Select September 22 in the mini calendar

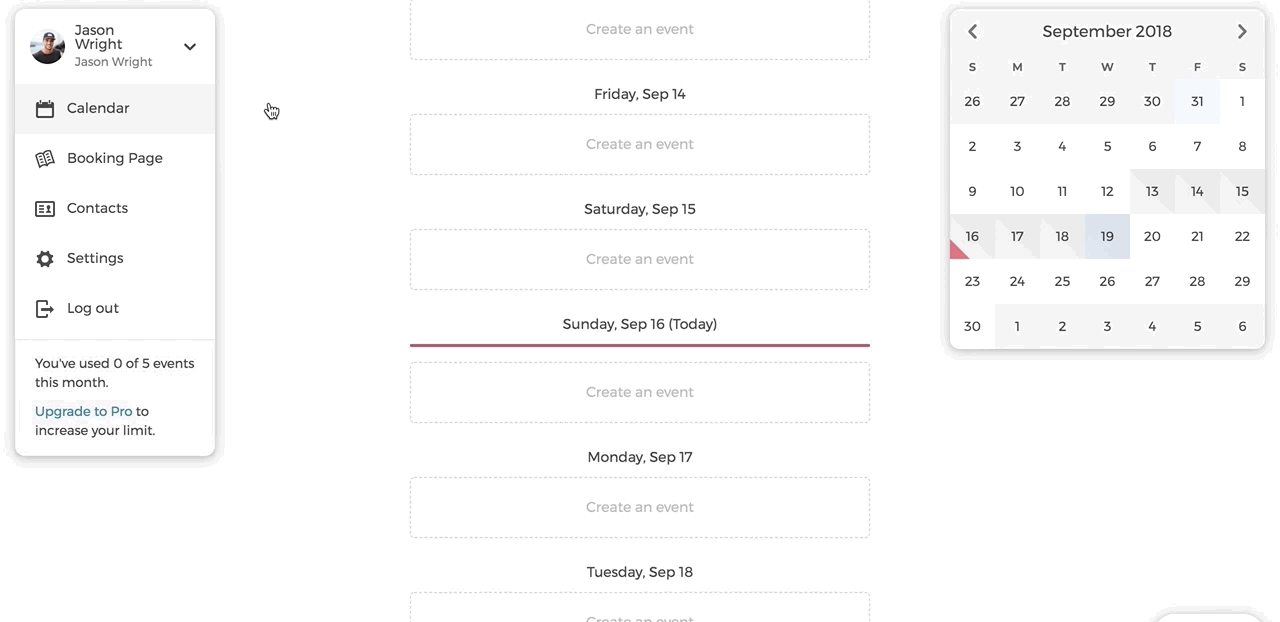click(x=1242, y=237)
